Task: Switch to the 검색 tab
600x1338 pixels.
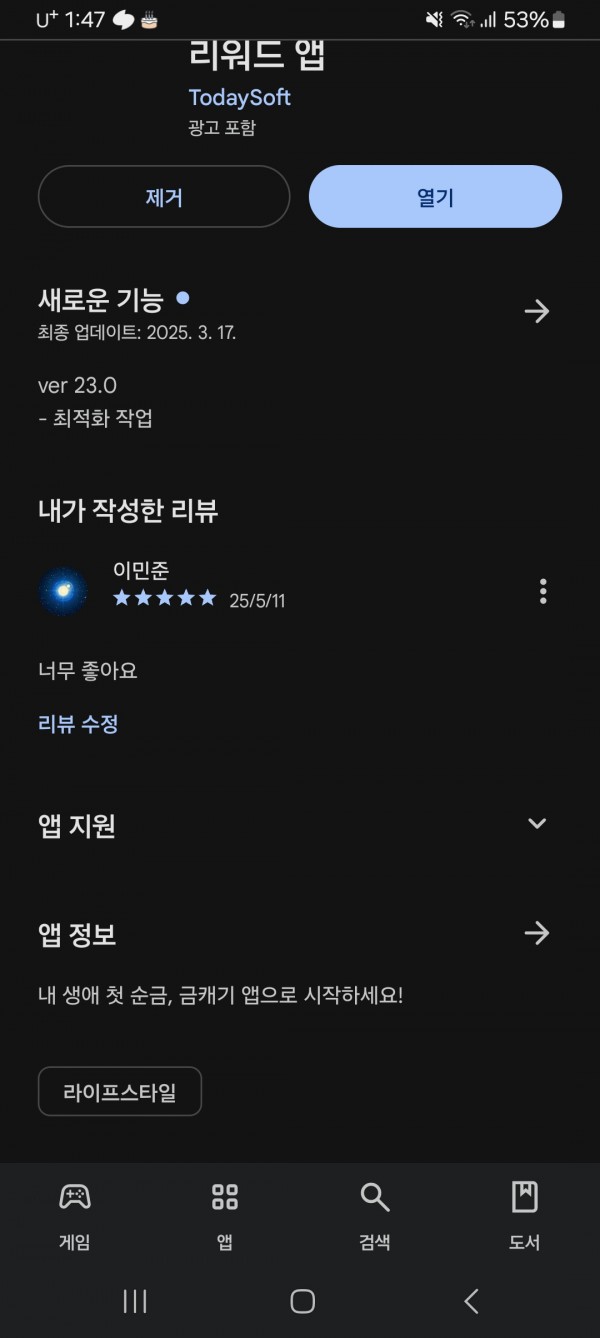Action: pyautogui.click(x=375, y=1216)
